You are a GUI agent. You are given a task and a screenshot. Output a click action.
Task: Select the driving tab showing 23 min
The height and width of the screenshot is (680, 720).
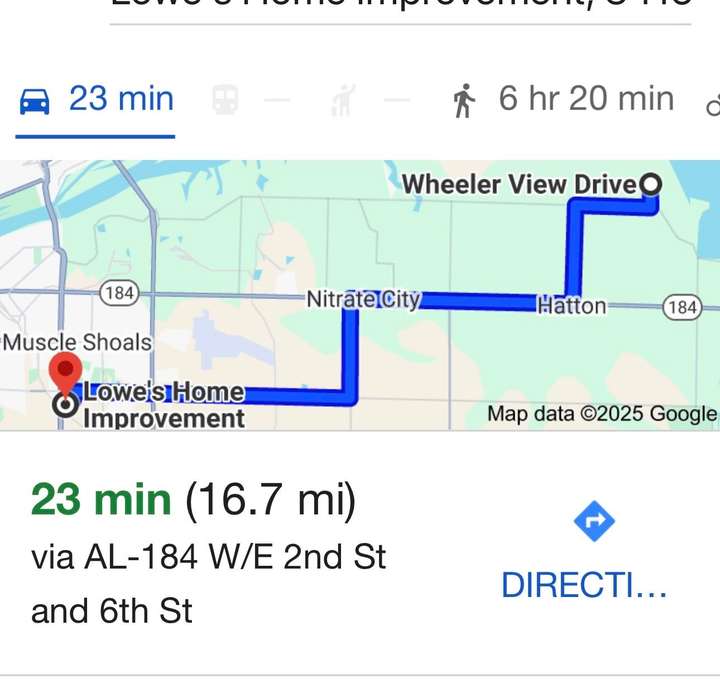click(97, 100)
